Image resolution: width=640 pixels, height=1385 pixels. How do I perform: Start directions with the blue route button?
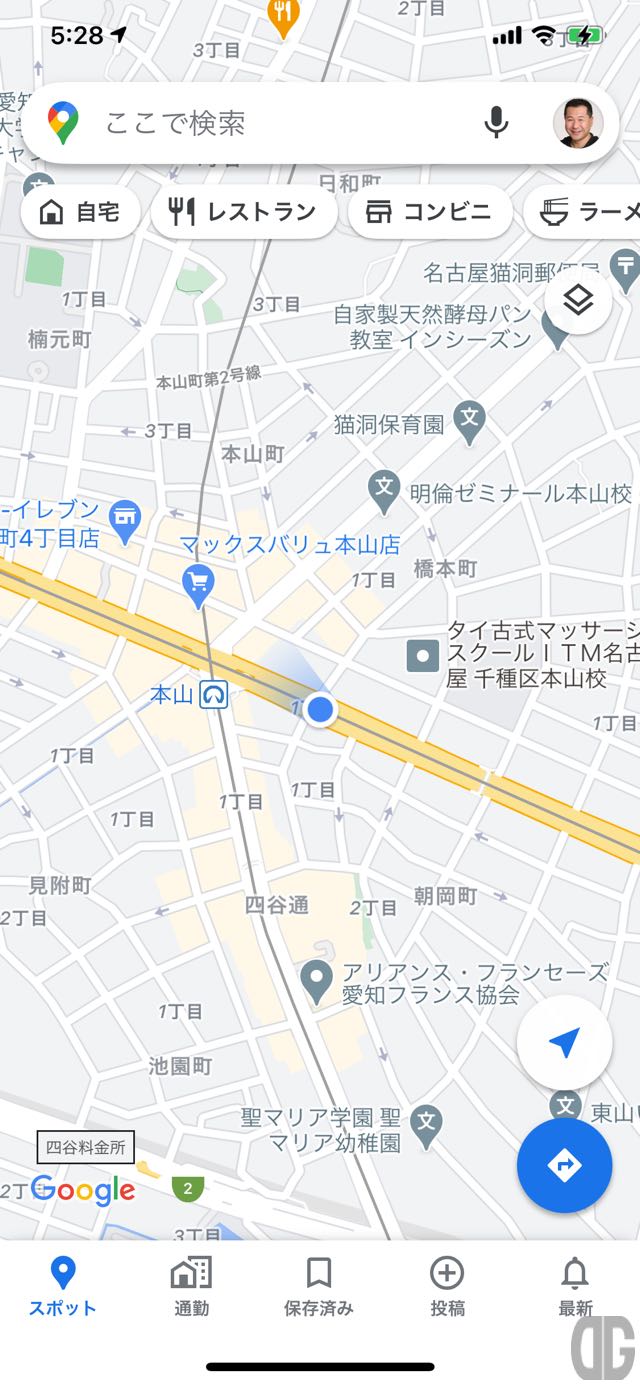pos(565,1165)
